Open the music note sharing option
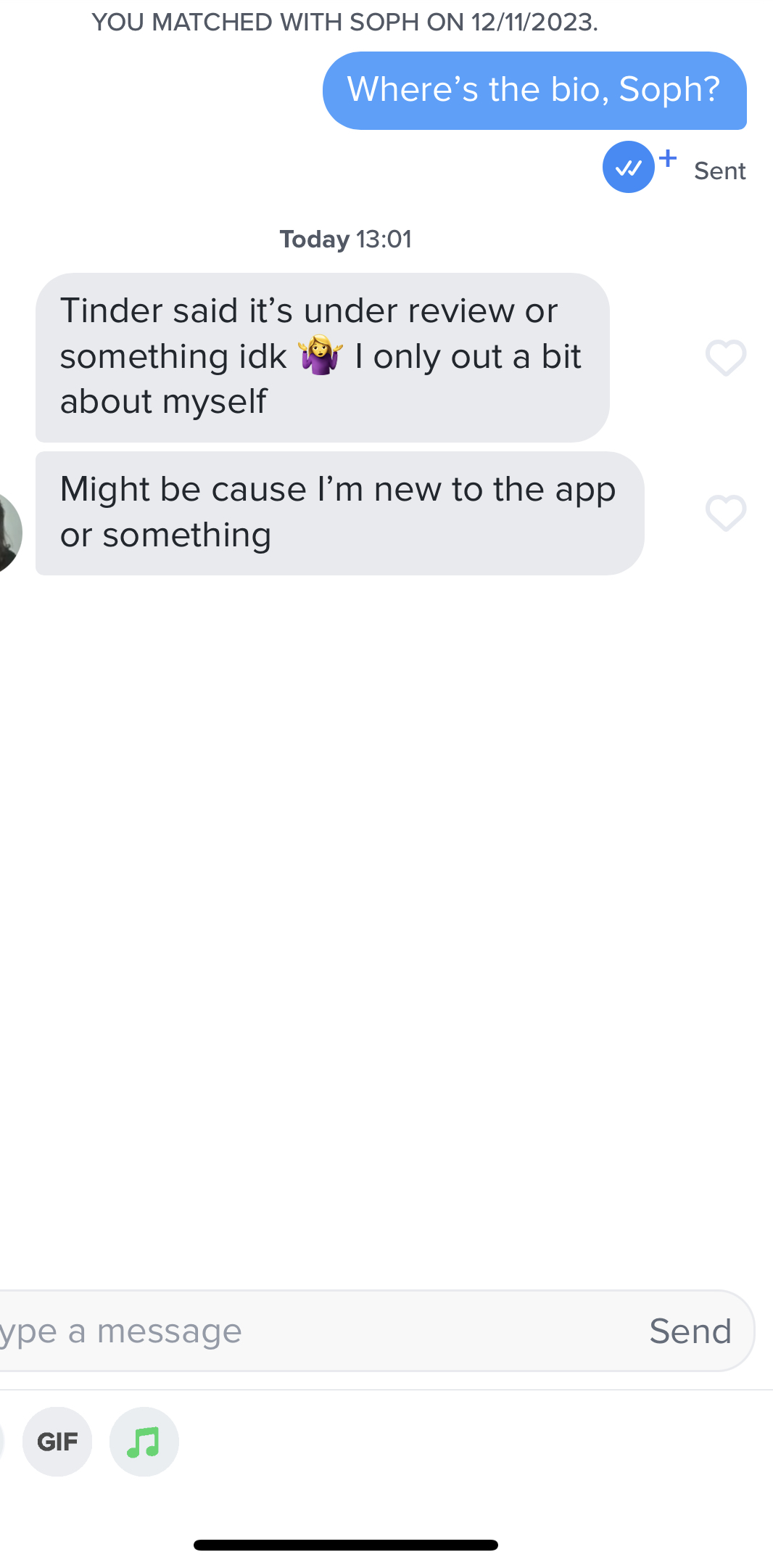 [144, 1441]
